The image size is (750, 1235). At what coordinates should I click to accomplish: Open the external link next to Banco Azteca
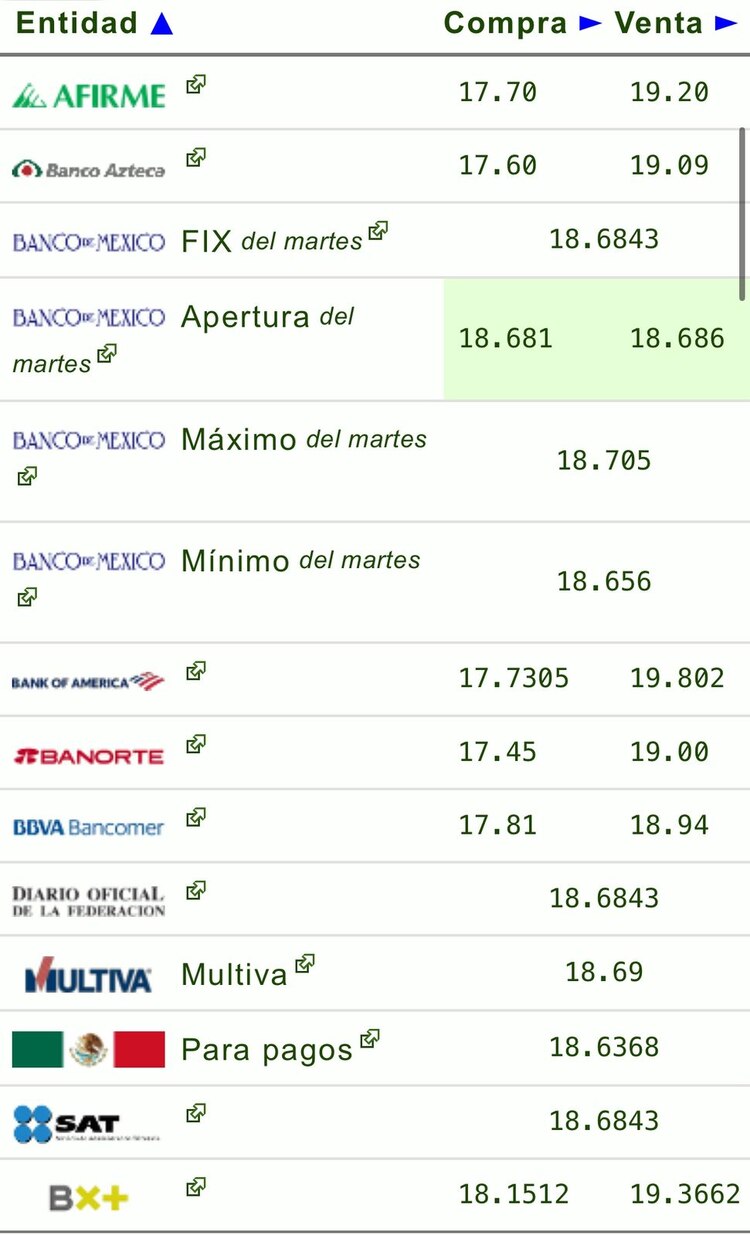pos(195,157)
